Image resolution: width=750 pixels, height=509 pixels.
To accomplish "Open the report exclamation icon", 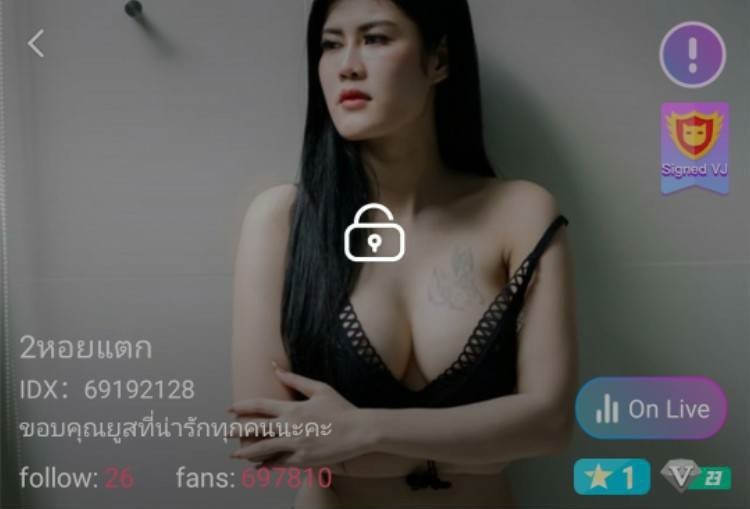I will (693, 54).
